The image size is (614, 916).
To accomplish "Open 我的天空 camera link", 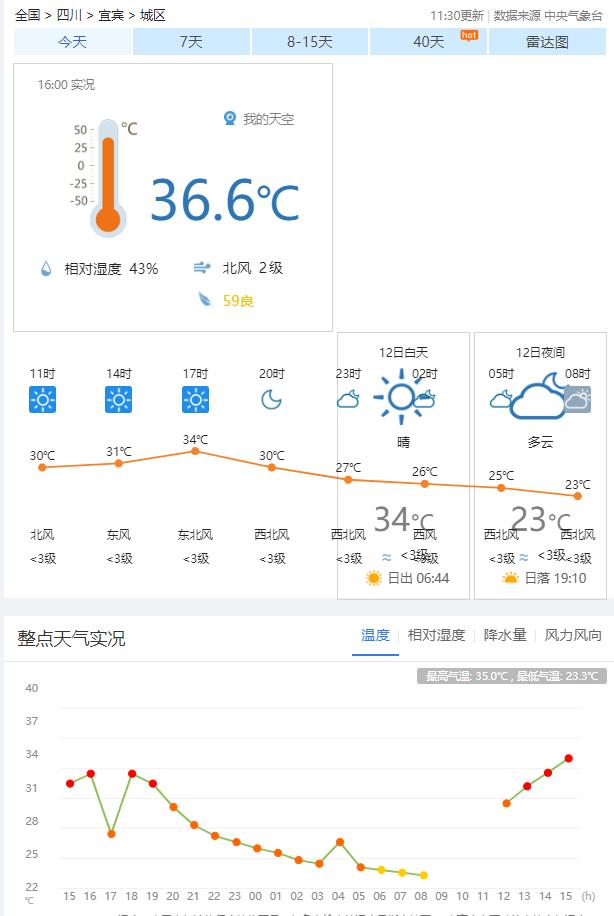I will pos(260,119).
